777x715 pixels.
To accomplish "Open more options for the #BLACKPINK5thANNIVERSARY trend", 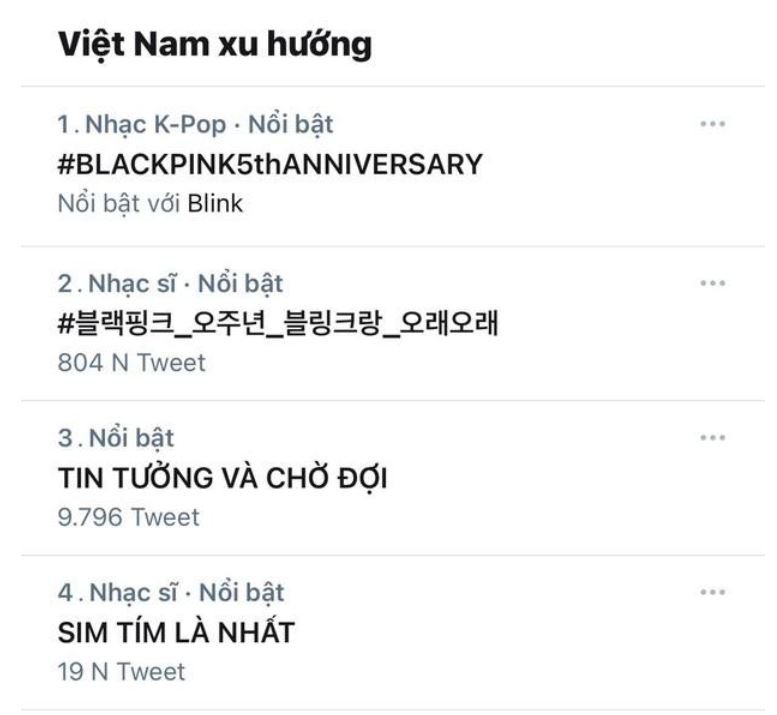I will [x=712, y=125].
